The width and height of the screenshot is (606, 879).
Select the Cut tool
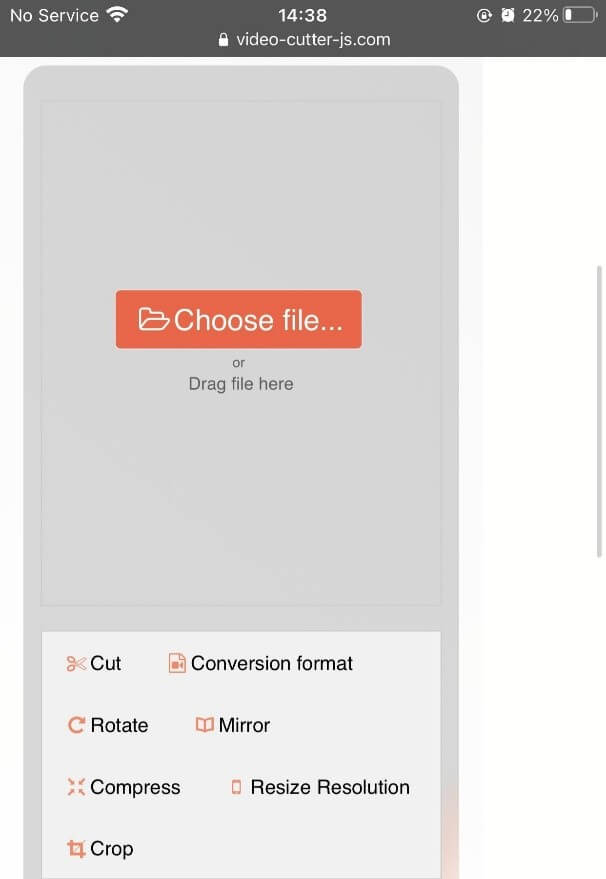tap(94, 663)
